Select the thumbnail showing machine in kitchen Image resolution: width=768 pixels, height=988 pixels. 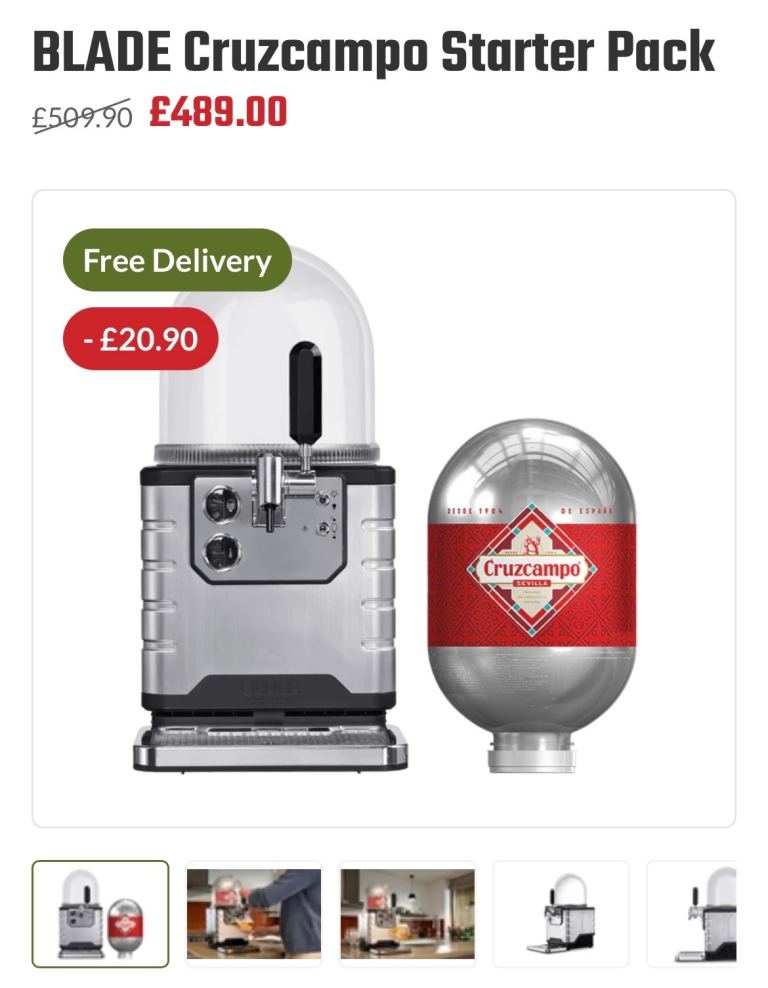tap(407, 914)
